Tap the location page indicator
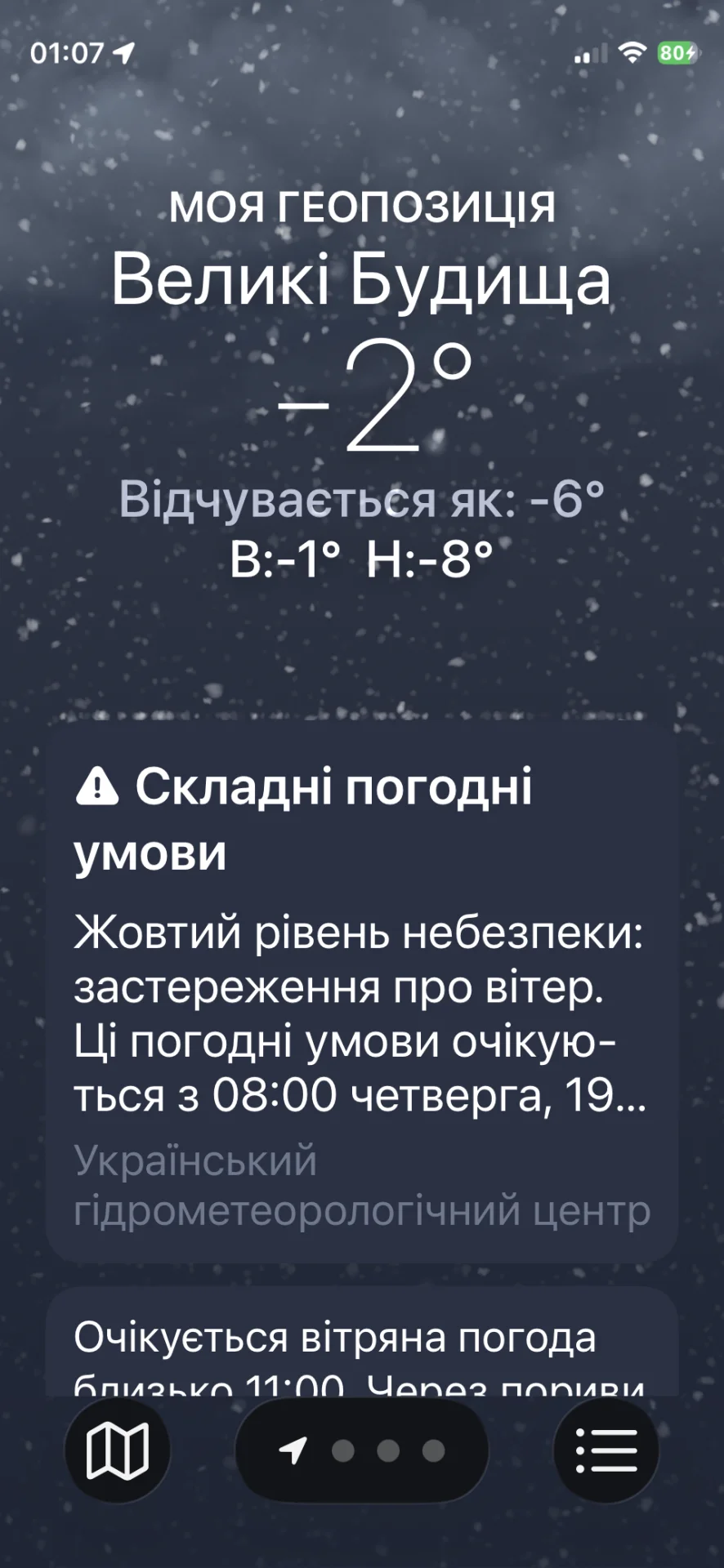The image size is (724, 1568). pos(362,1450)
